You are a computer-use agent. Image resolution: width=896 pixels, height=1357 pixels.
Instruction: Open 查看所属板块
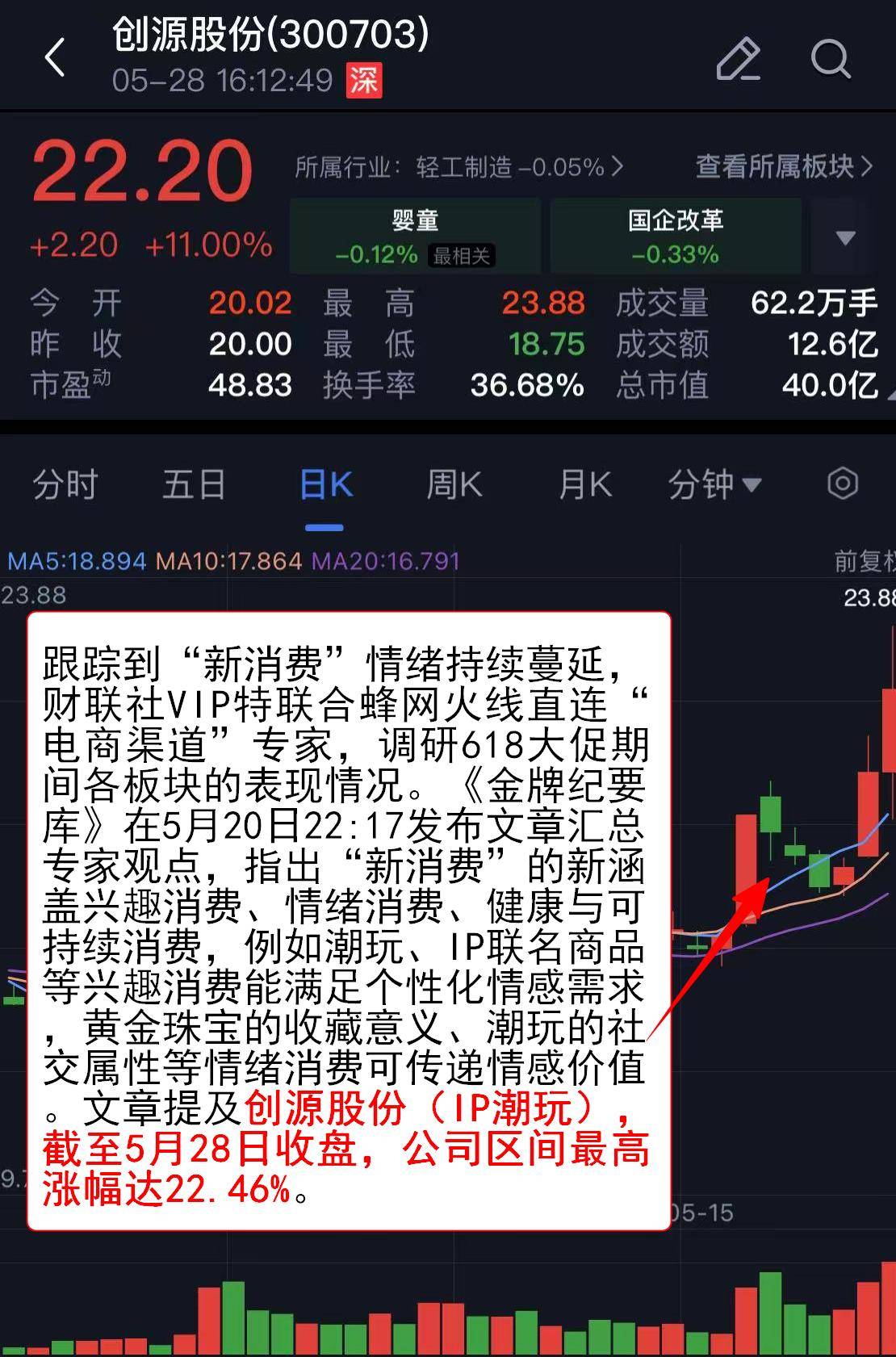(x=783, y=167)
